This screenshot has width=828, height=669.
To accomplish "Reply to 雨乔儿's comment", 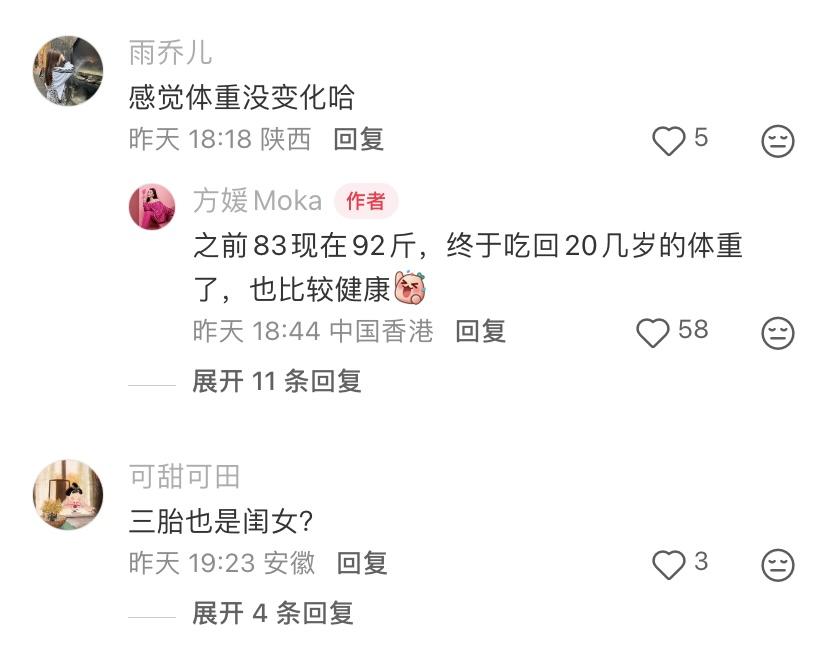I will (359, 140).
